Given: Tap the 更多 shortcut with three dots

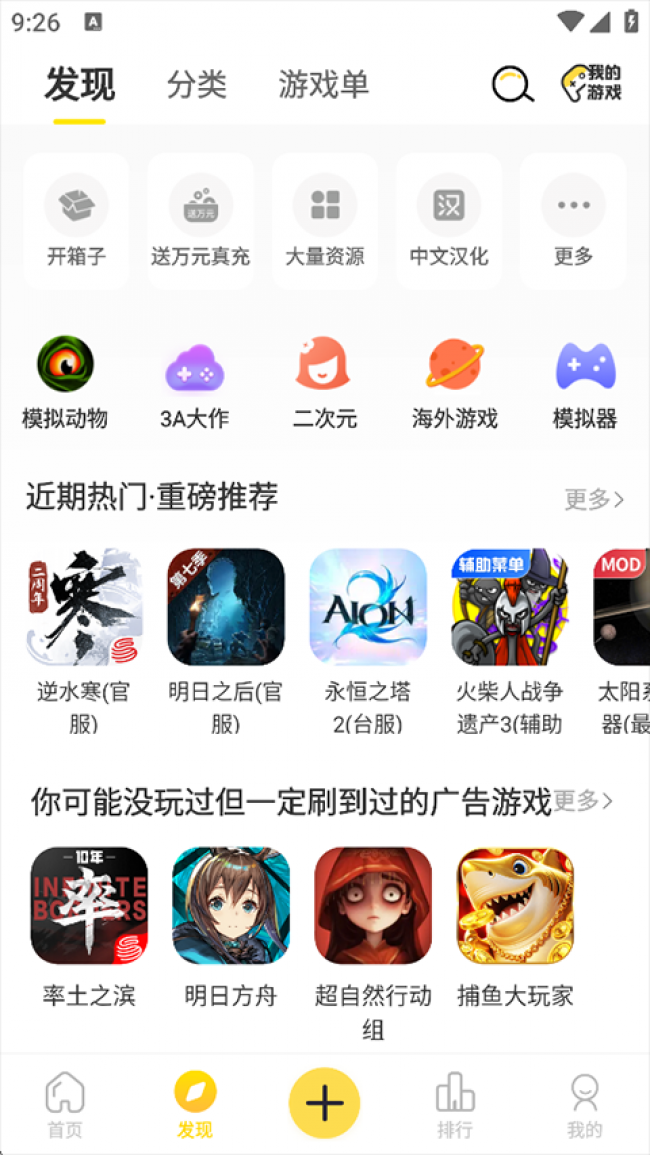Looking at the screenshot, I should pyautogui.click(x=573, y=221).
